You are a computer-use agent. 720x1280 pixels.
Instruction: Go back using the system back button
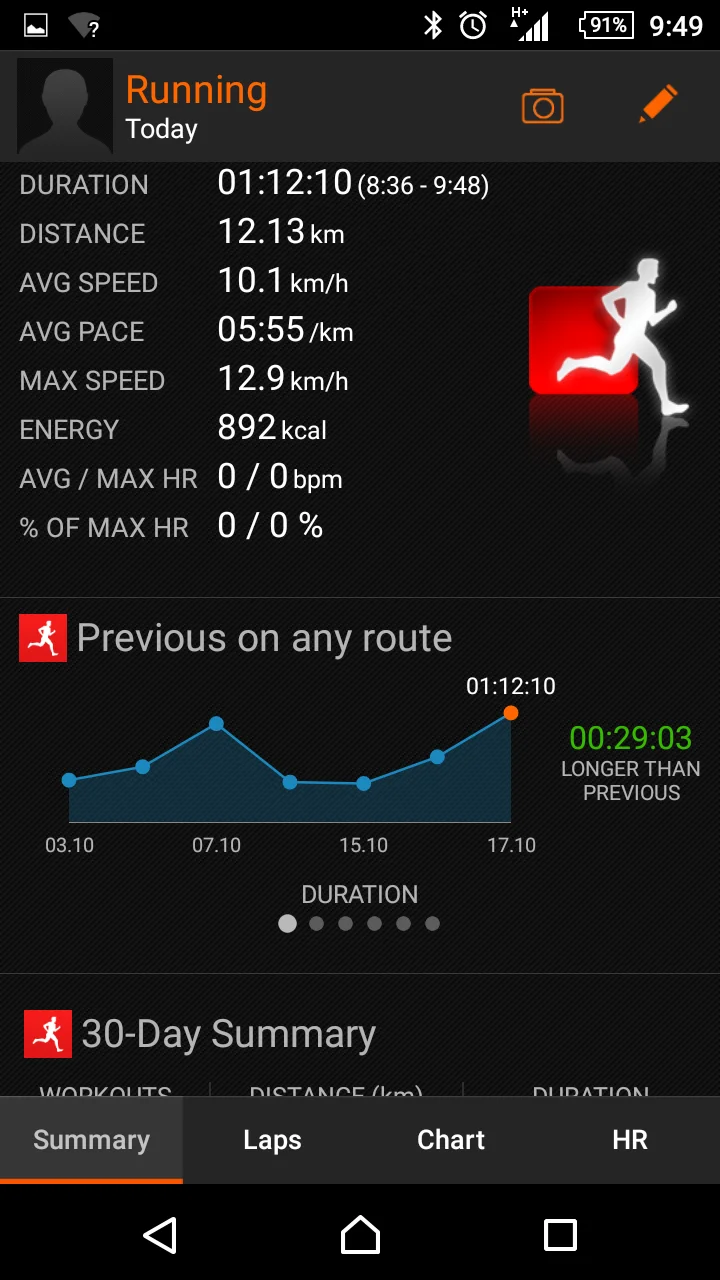click(160, 1235)
